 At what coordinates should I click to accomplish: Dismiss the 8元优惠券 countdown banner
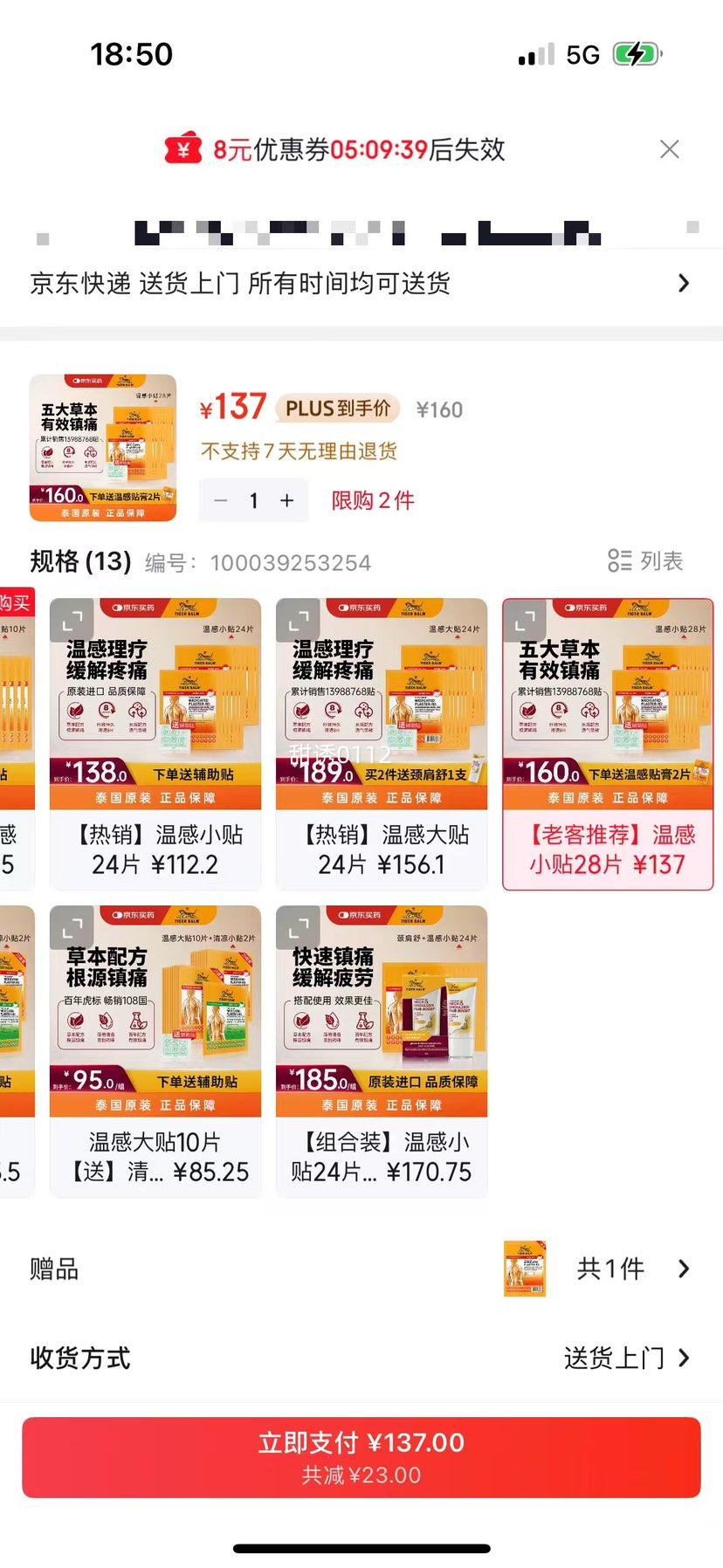pos(669,149)
